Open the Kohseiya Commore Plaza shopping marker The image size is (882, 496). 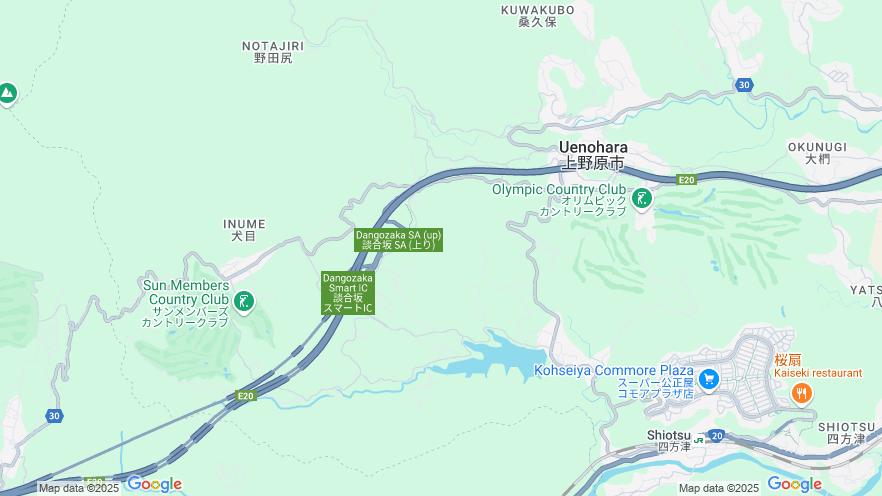pos(709,379)
